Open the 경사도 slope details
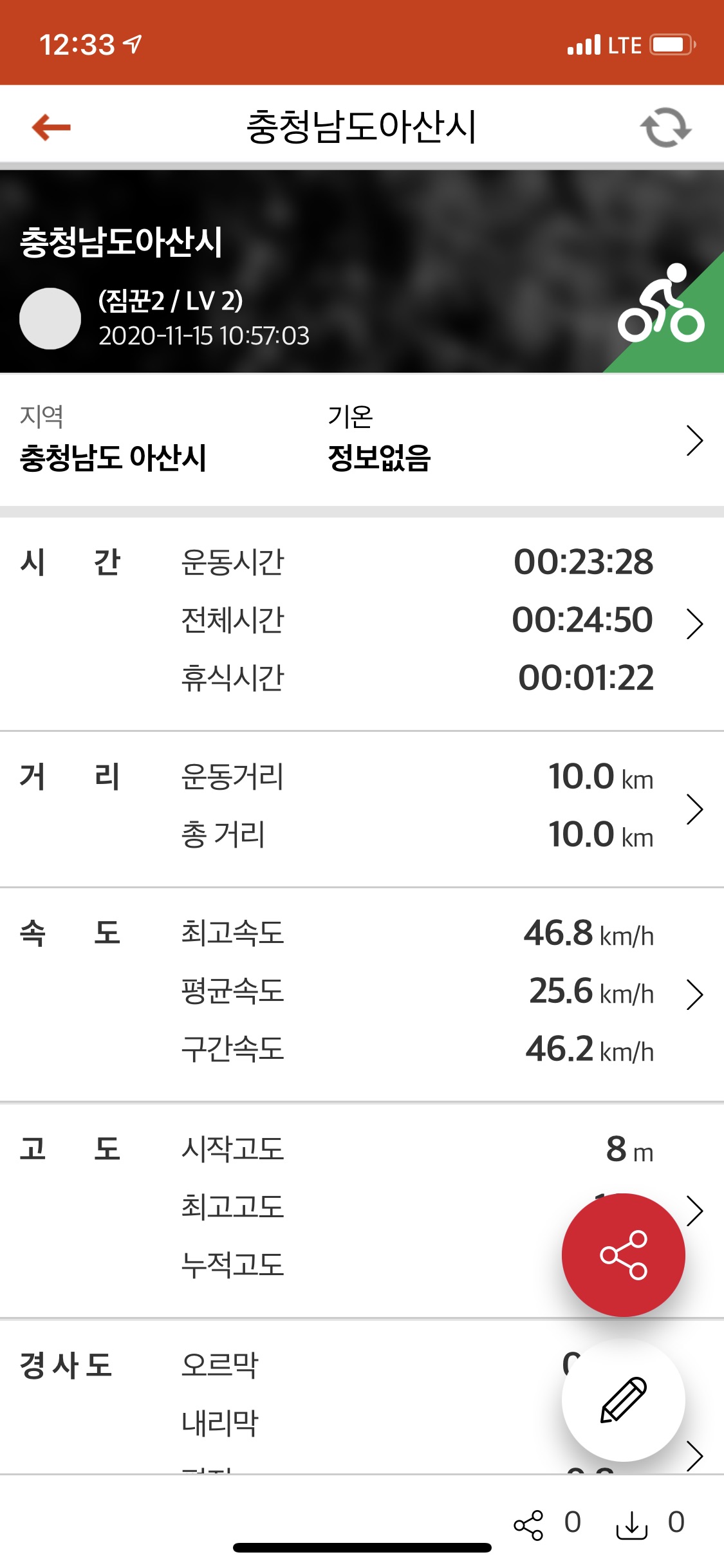This screenshot has height=1568, width=724. tap(362, 1397)
